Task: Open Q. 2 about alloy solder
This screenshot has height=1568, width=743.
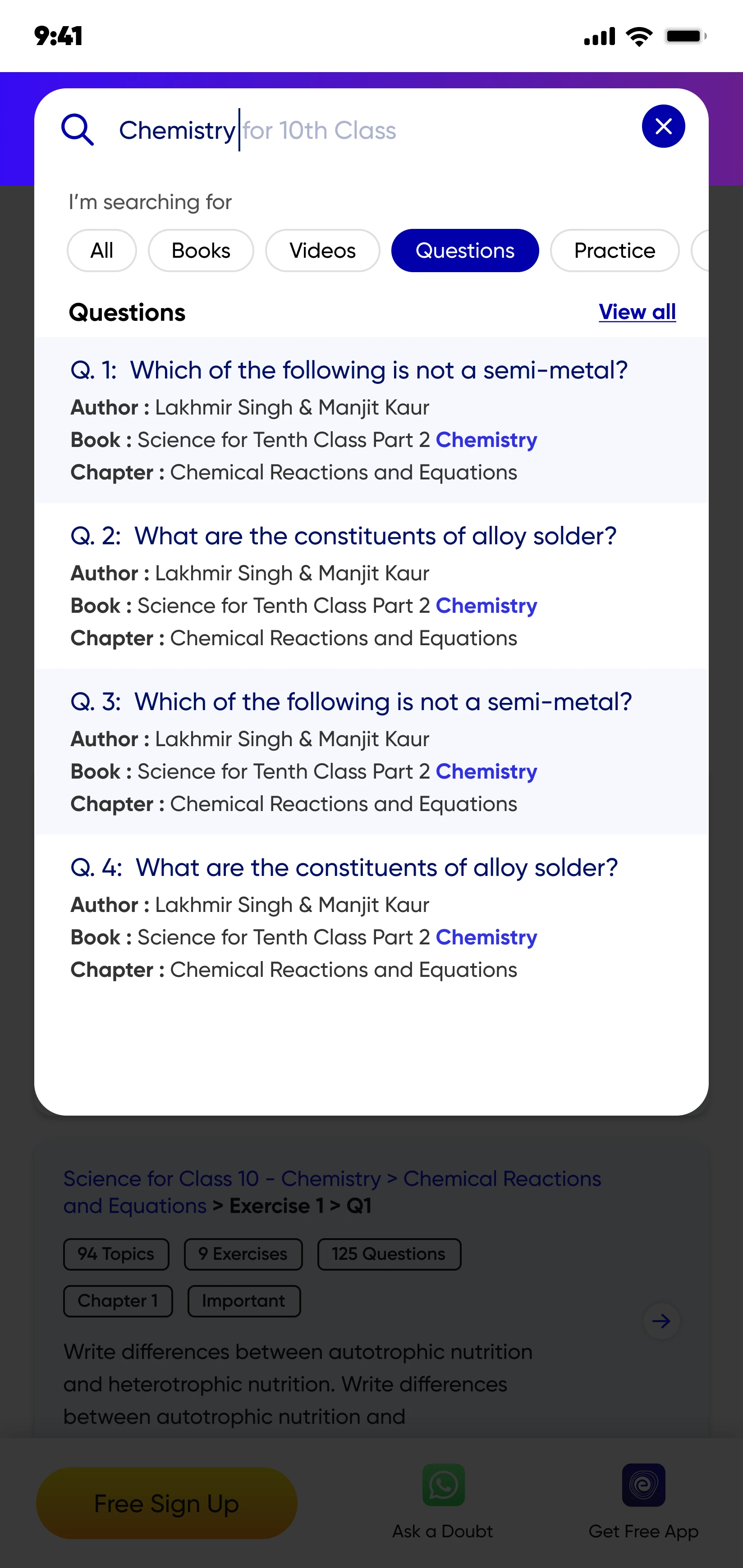Action: pyautogui.click(x=371, y=586)
